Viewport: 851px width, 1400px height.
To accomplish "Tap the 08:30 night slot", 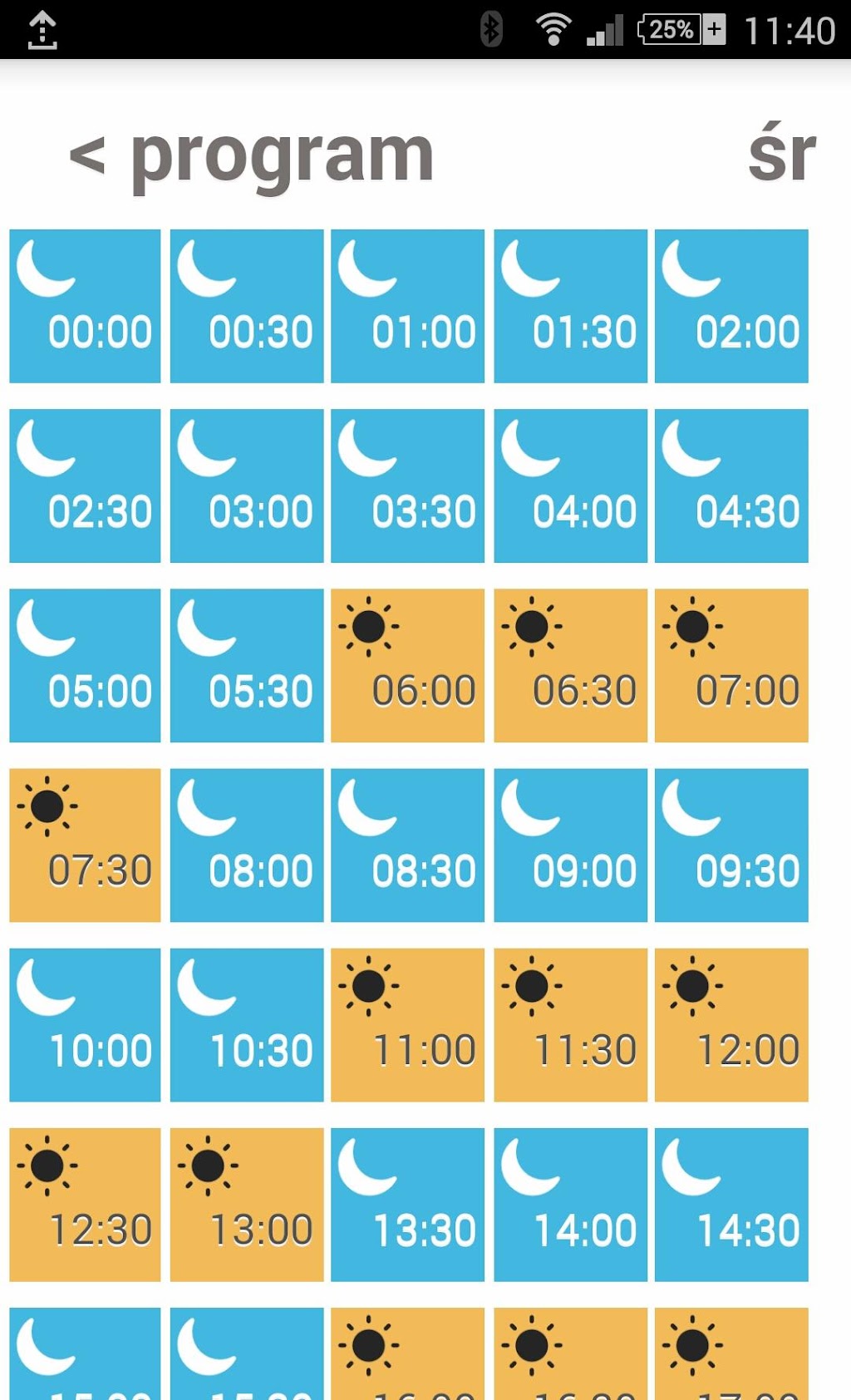I will (407, 845).
